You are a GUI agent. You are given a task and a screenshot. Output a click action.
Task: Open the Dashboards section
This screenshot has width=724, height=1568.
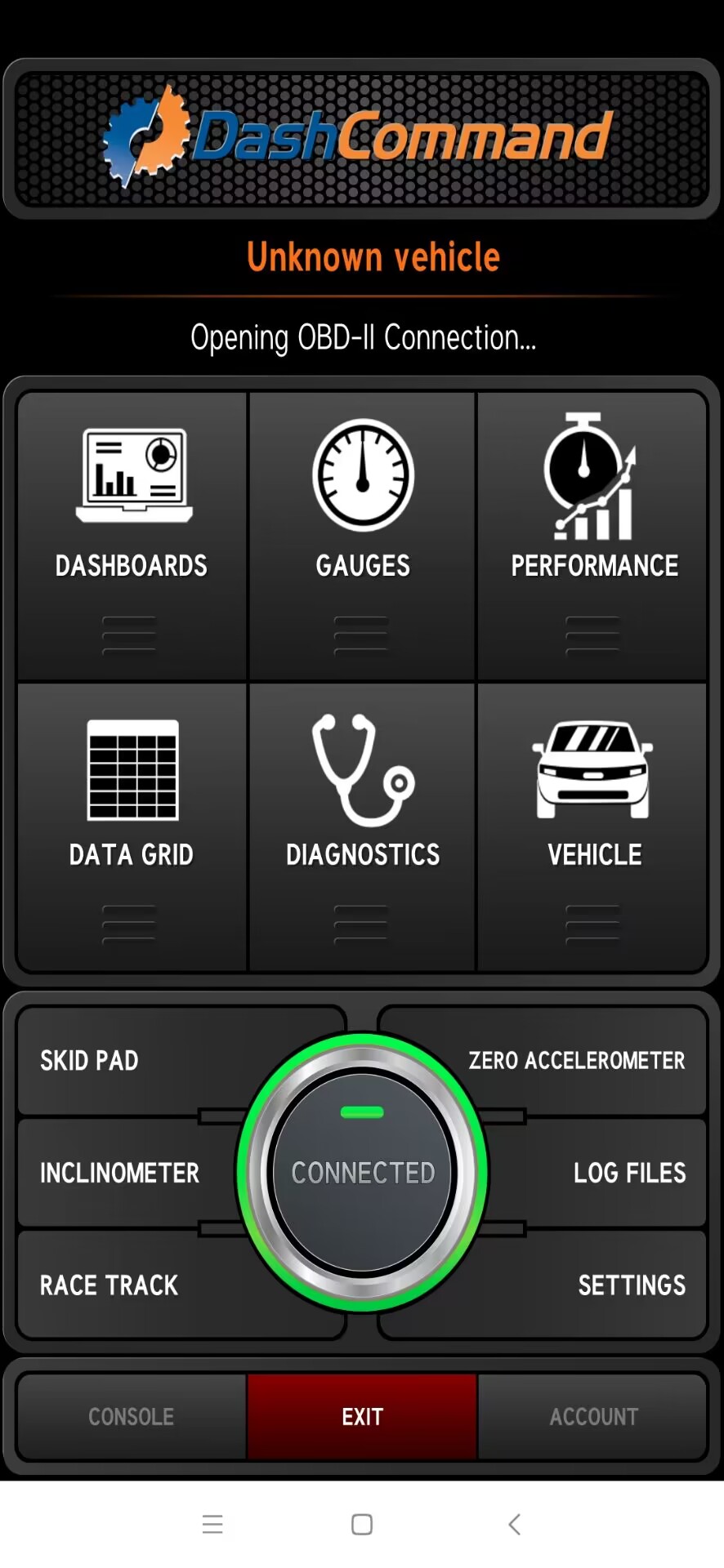[x=132, y=535]
